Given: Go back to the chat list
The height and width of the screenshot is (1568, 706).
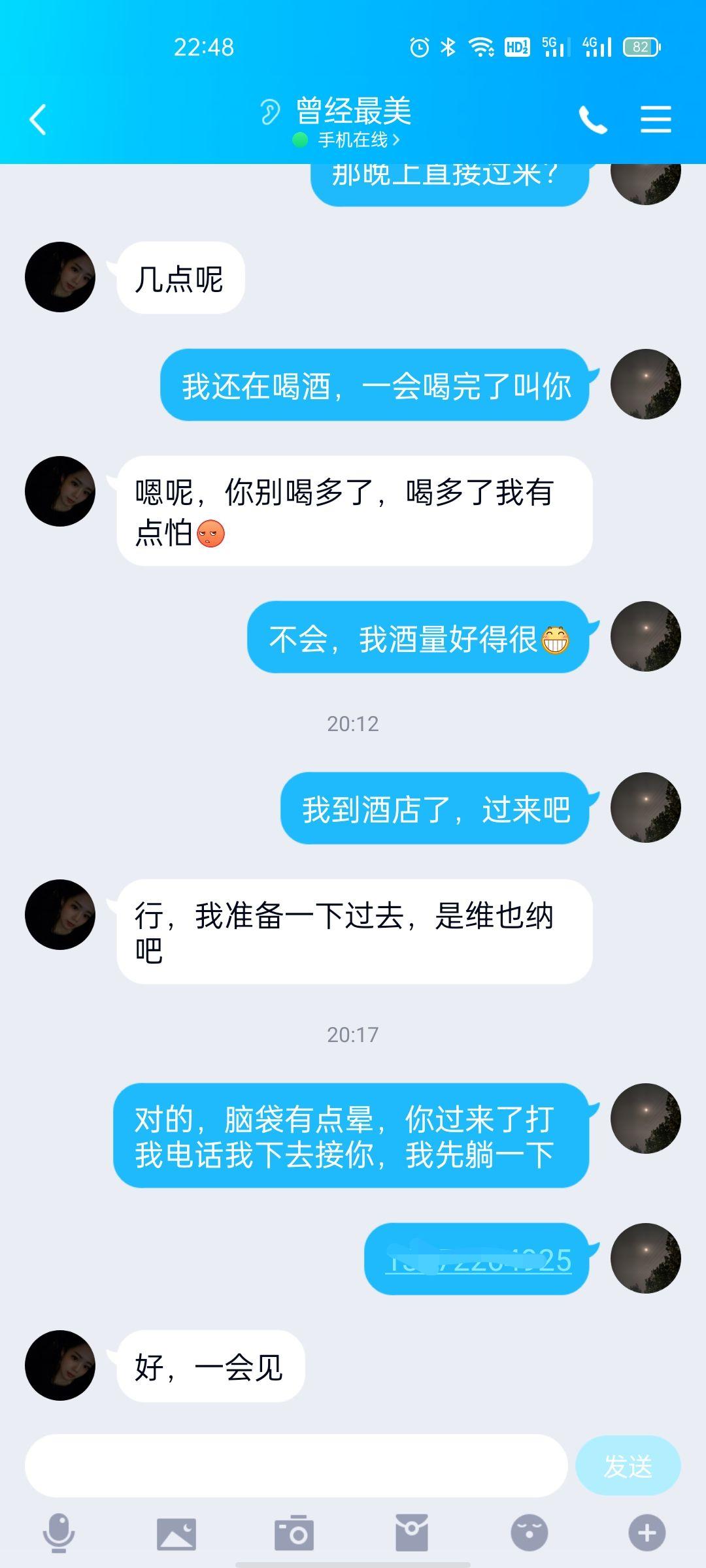Looking at the screenshot, I should point(38,120).
